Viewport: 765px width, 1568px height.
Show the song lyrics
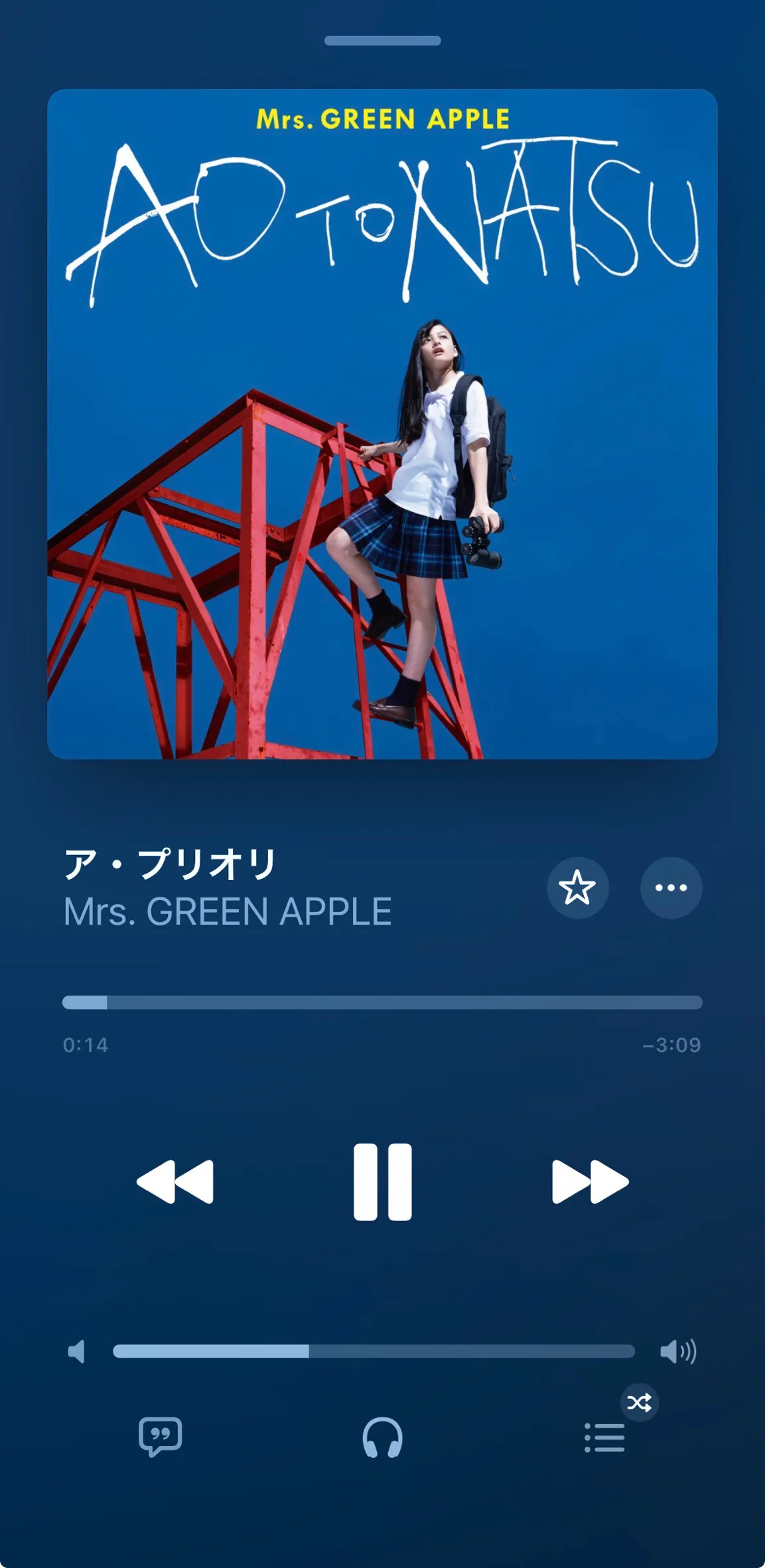click(160, 1437)
